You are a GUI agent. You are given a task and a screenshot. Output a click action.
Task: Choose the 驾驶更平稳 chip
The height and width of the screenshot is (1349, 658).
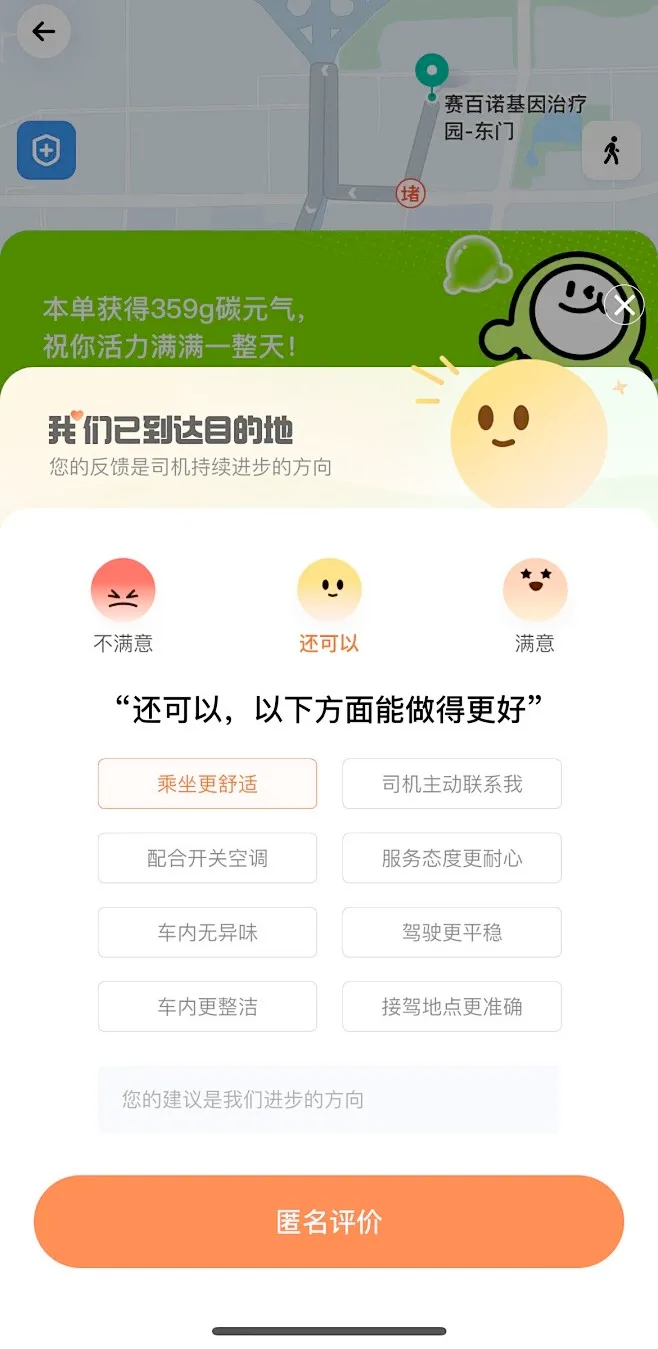[x=452, y=932]
